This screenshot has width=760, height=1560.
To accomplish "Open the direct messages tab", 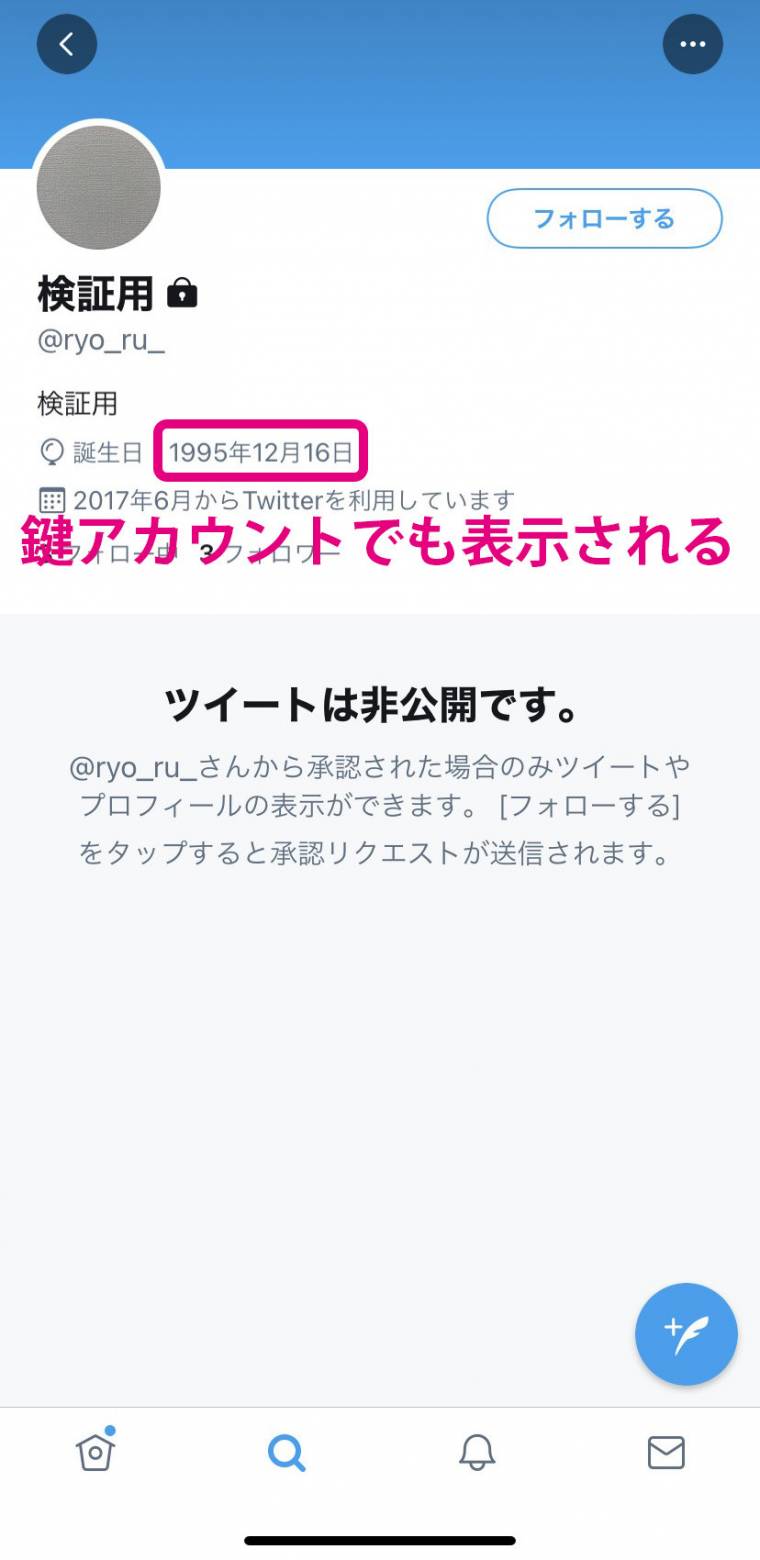I will coord(666,1452).
